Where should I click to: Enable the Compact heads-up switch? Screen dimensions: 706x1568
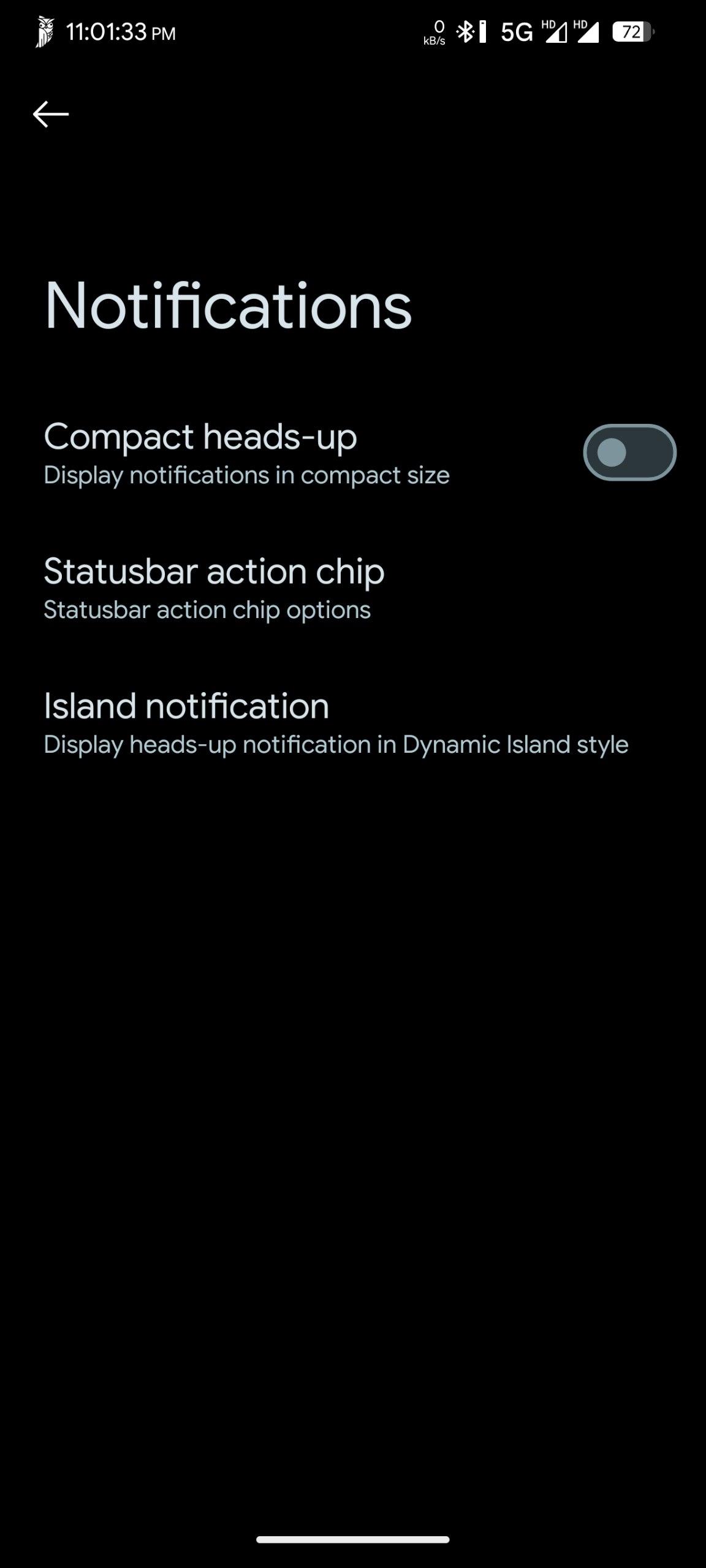tap(629, 453)
